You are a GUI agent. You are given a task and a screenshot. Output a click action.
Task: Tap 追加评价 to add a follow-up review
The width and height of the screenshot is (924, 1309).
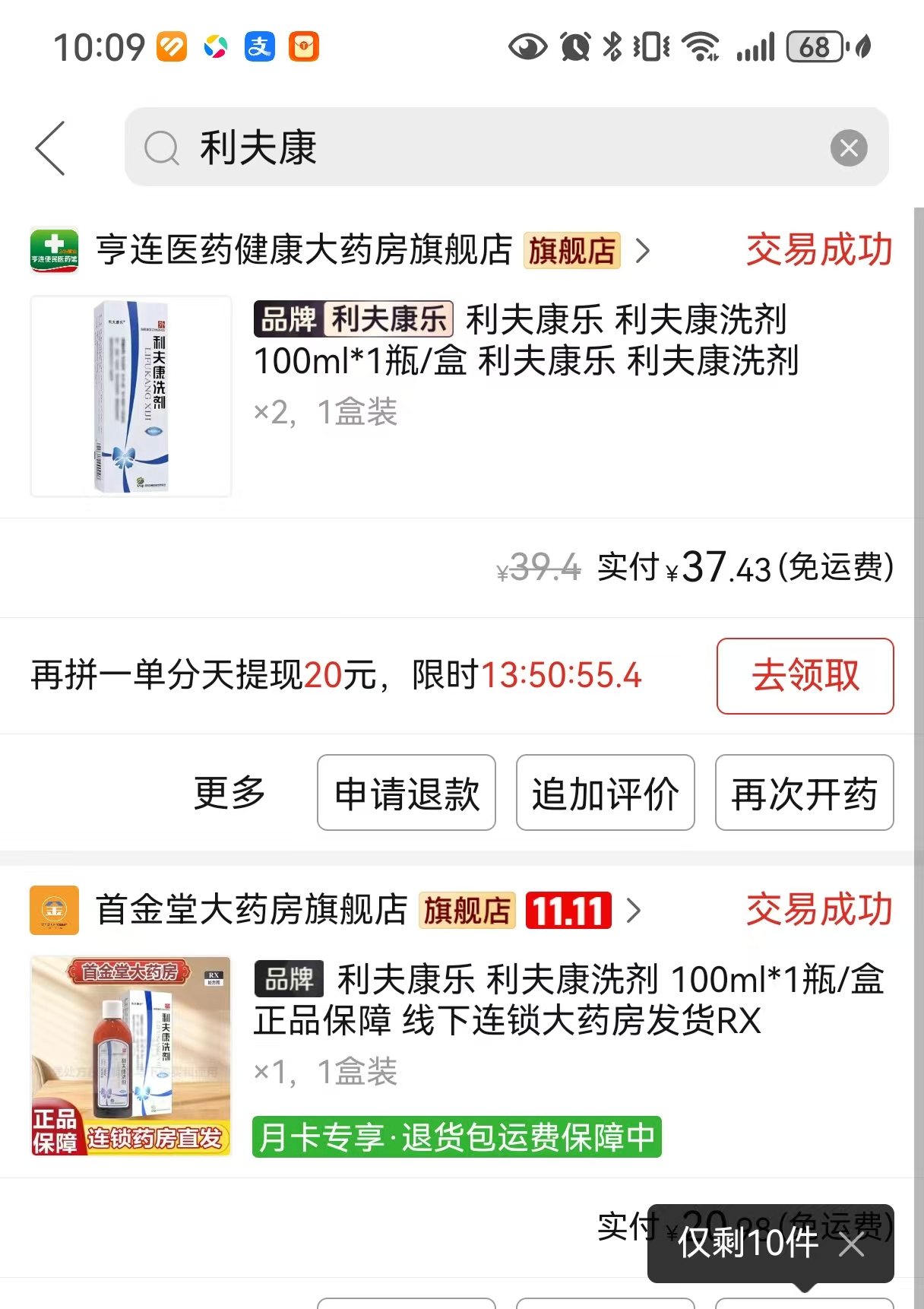coord(605,793)
